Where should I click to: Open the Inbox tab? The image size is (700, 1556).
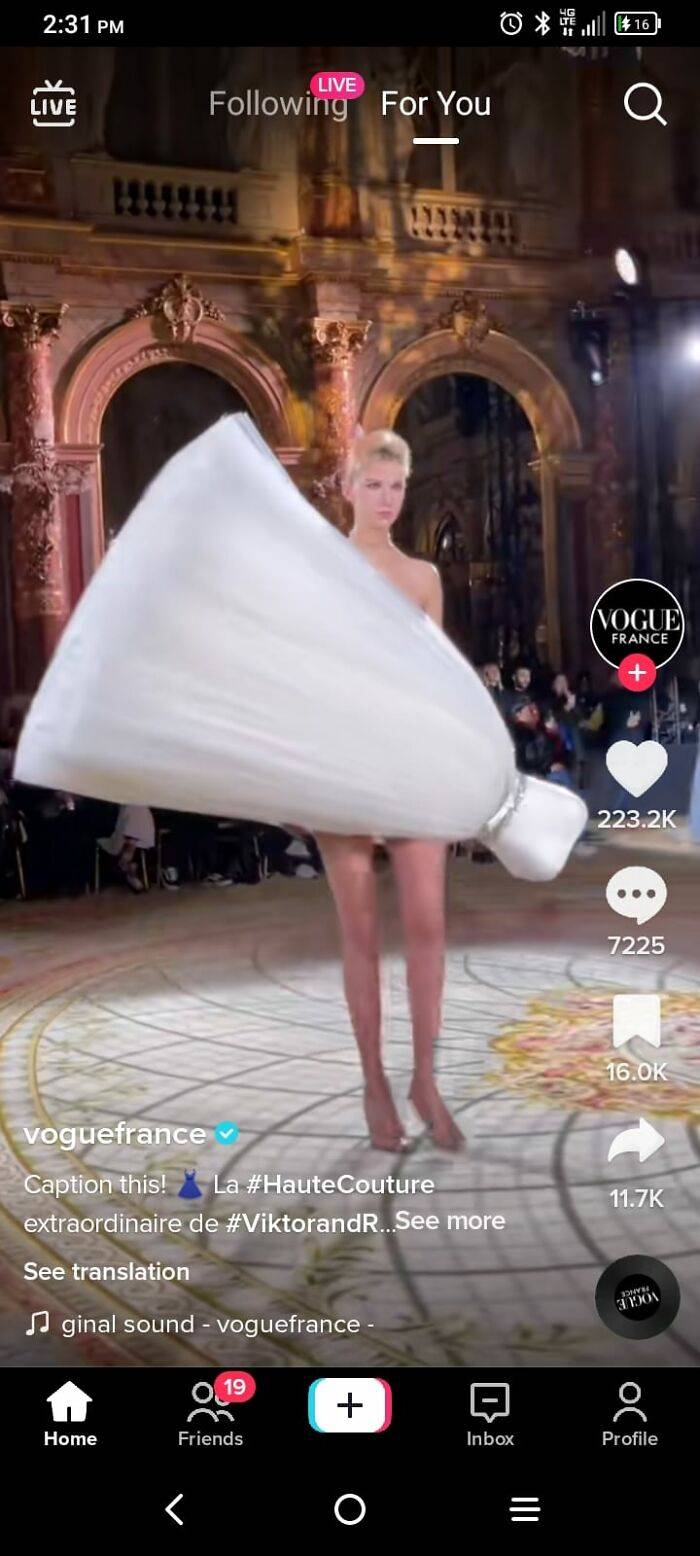(490, 1414)
